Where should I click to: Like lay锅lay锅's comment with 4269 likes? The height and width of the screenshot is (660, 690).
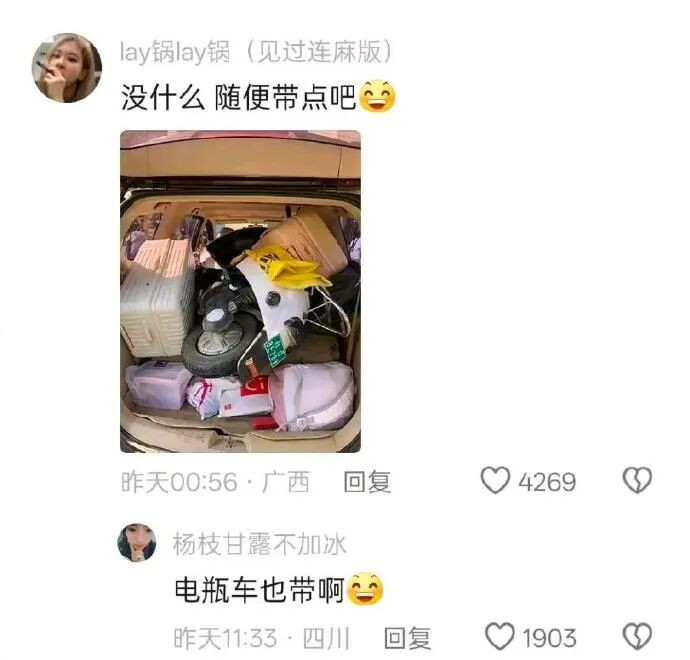pos(496,482)
